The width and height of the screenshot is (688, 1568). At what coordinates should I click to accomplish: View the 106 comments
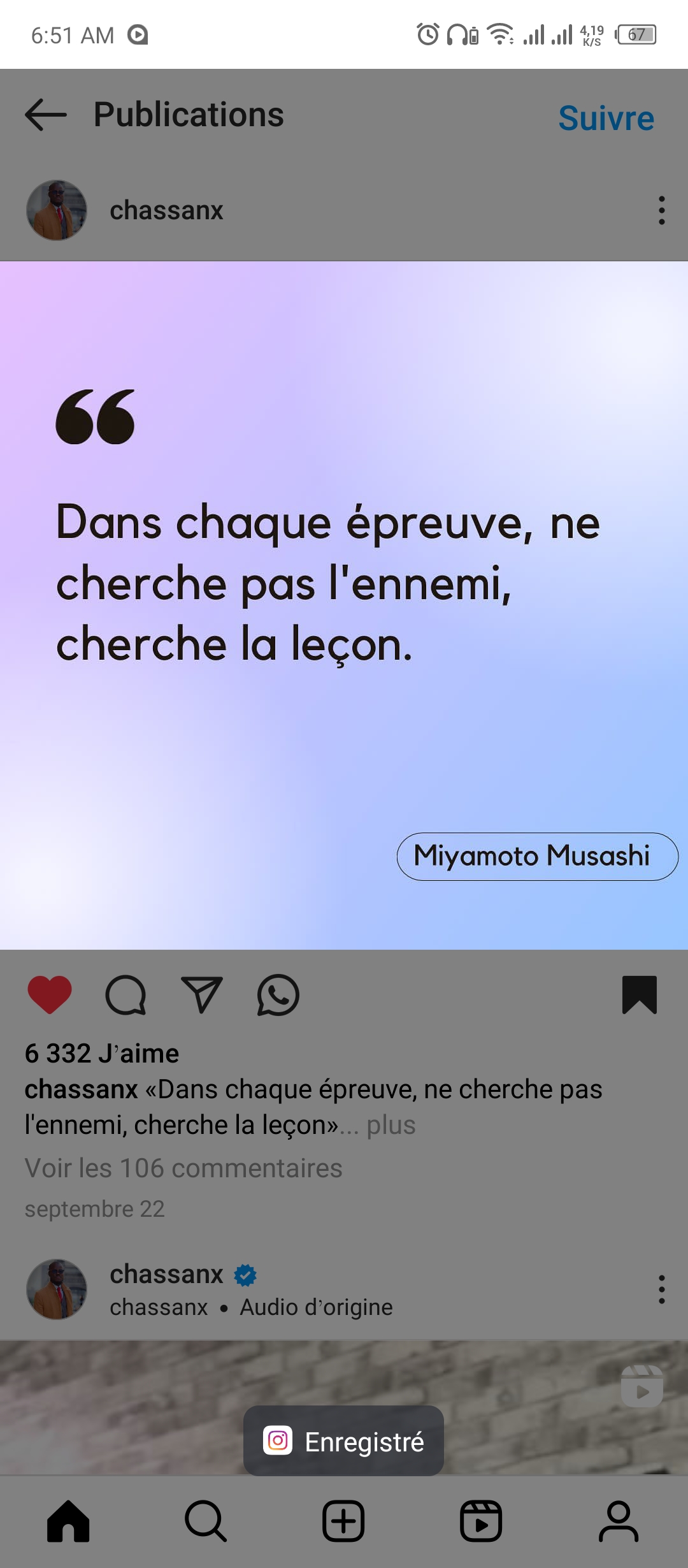tap(183, 1168)
